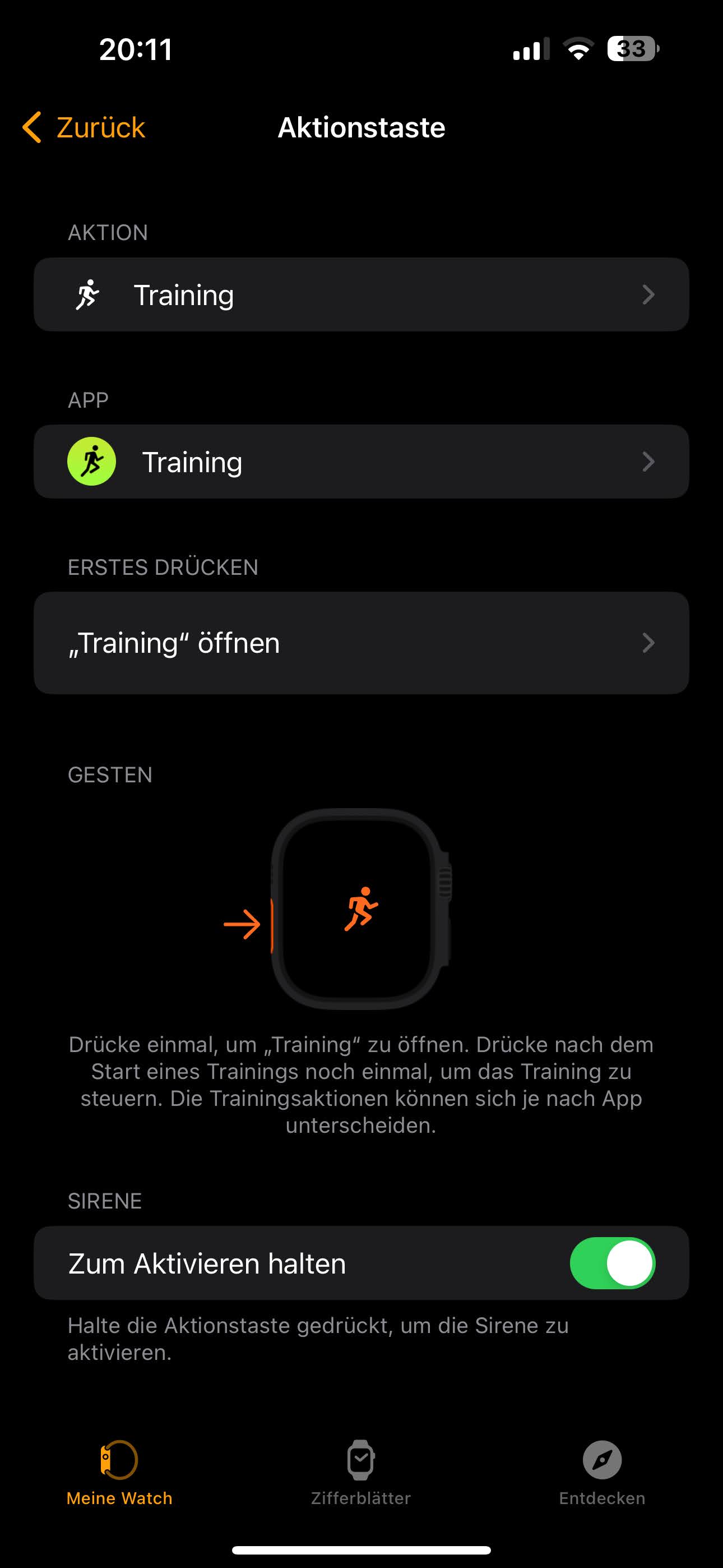Go back with the Zurück button
The height and width of the screenshot is (1568, 723).
pos(84,128)
